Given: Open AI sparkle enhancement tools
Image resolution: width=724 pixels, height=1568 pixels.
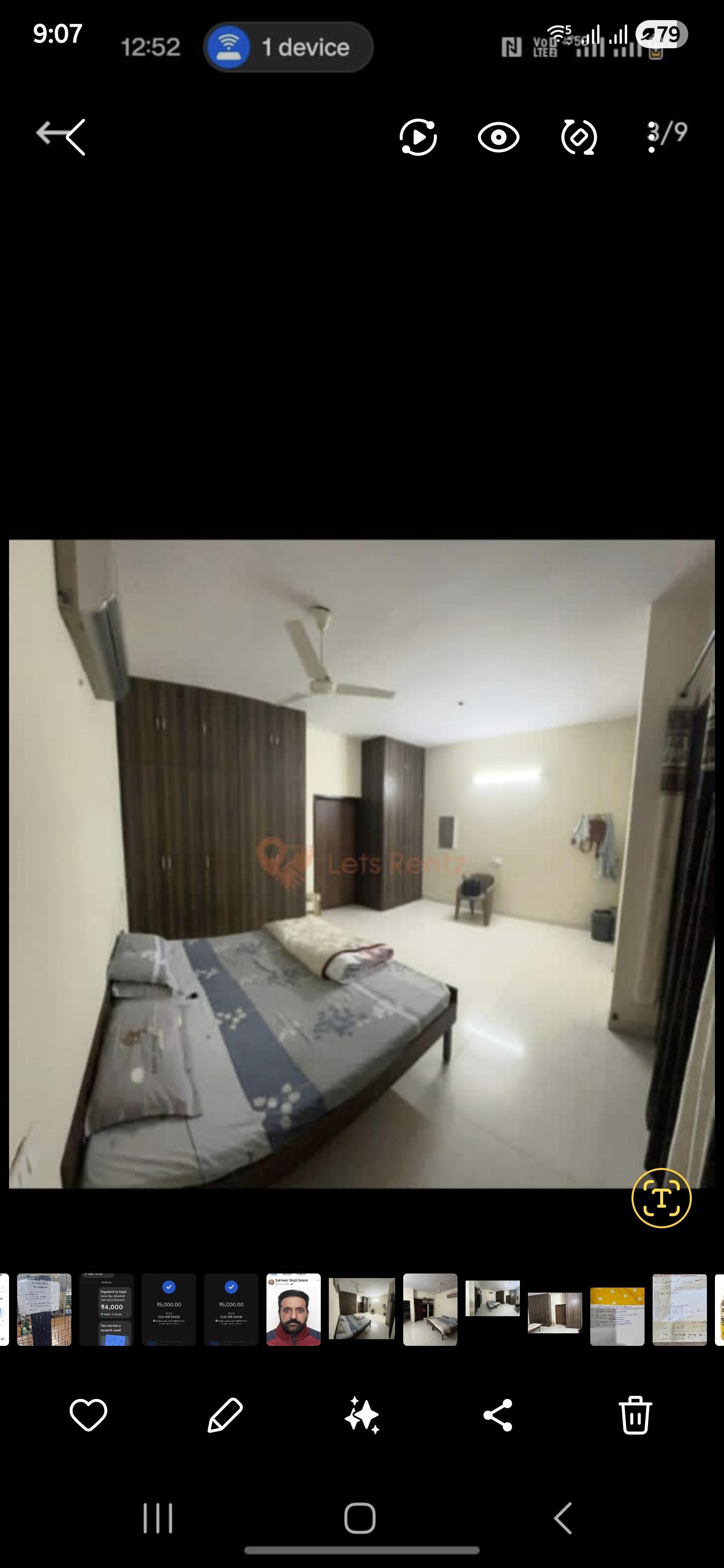Looking at the screenshot, I should tap(361, 1415).
